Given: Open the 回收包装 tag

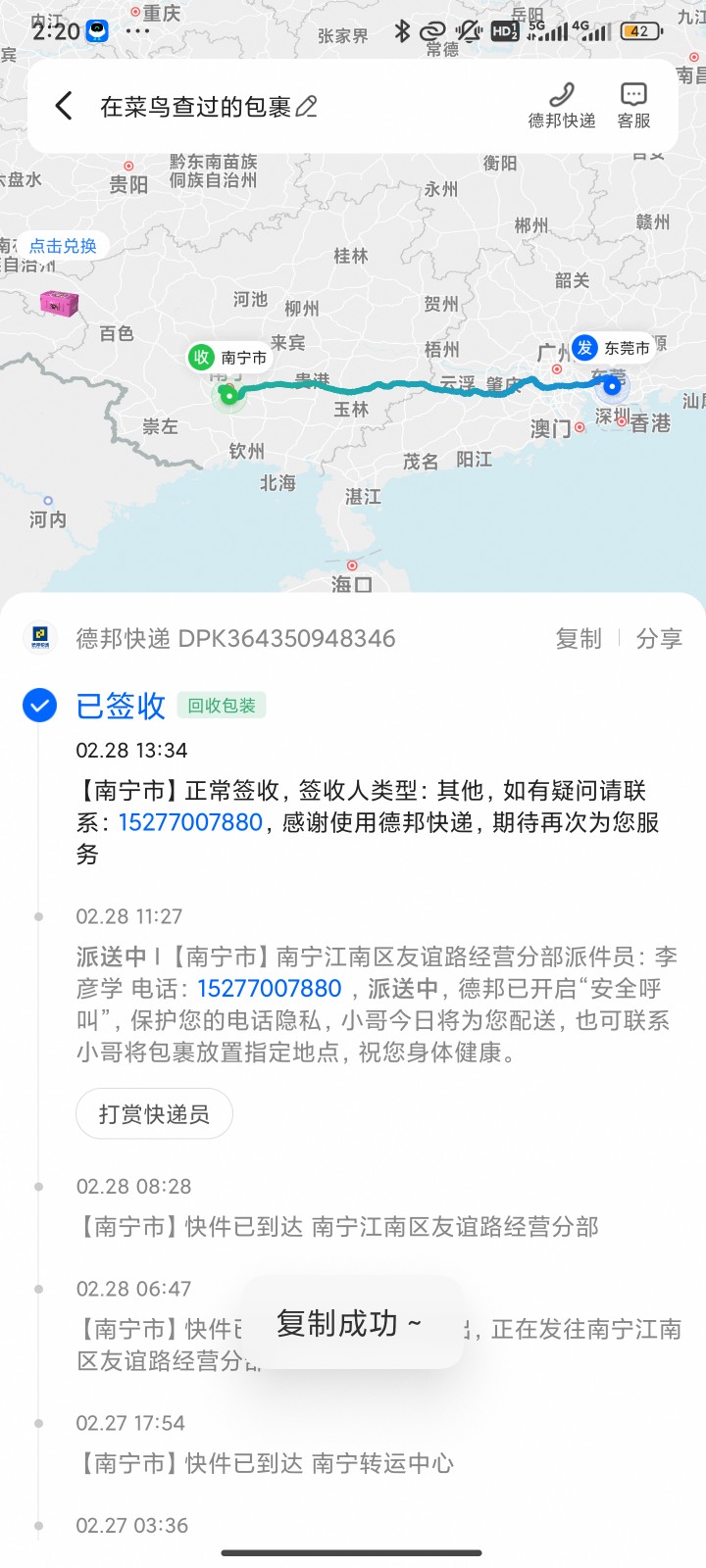Looking at the screenshot, I should [222, 706].
